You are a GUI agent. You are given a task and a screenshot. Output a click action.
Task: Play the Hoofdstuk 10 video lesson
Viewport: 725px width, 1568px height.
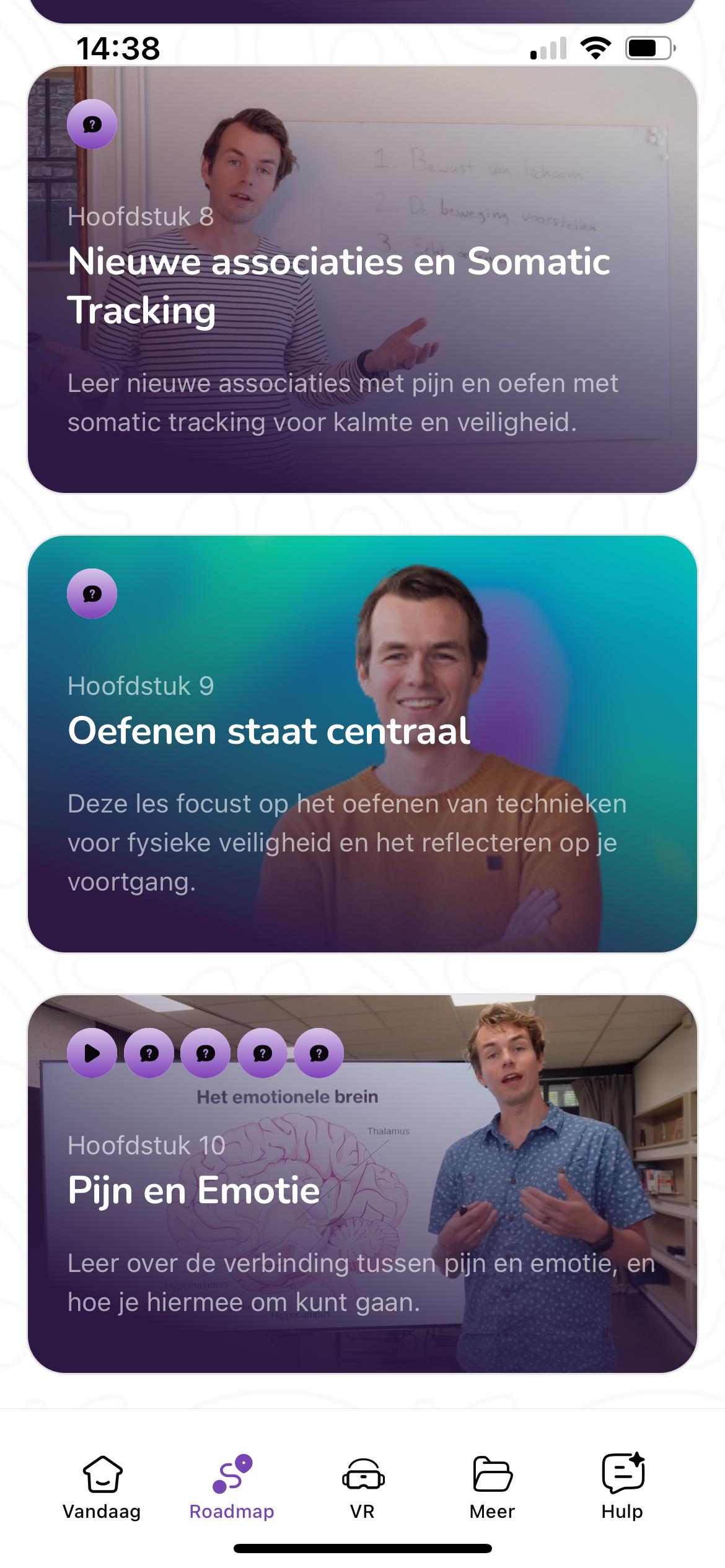[92, 1052]
